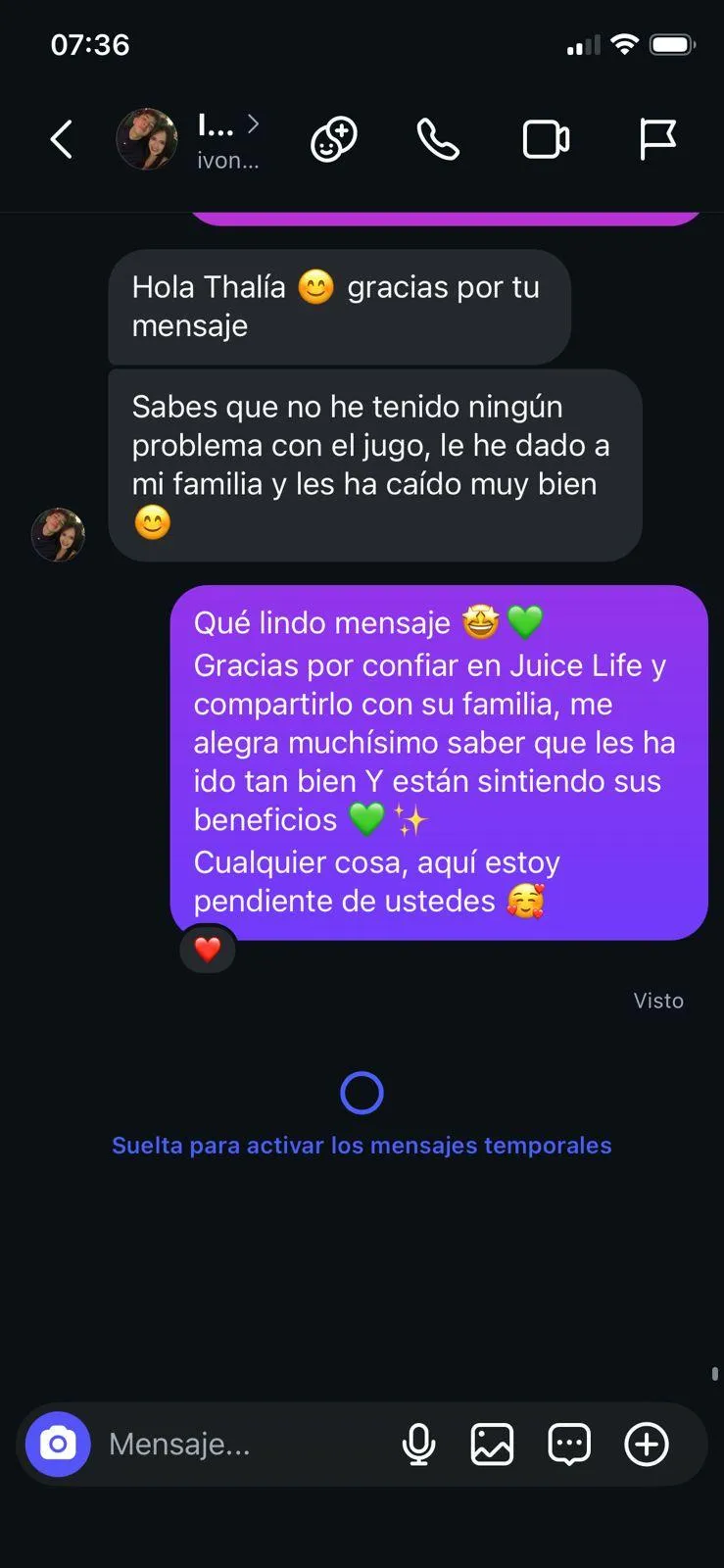Start a video call
This screenshot has height=1568, width=724.
click(546, 139)
